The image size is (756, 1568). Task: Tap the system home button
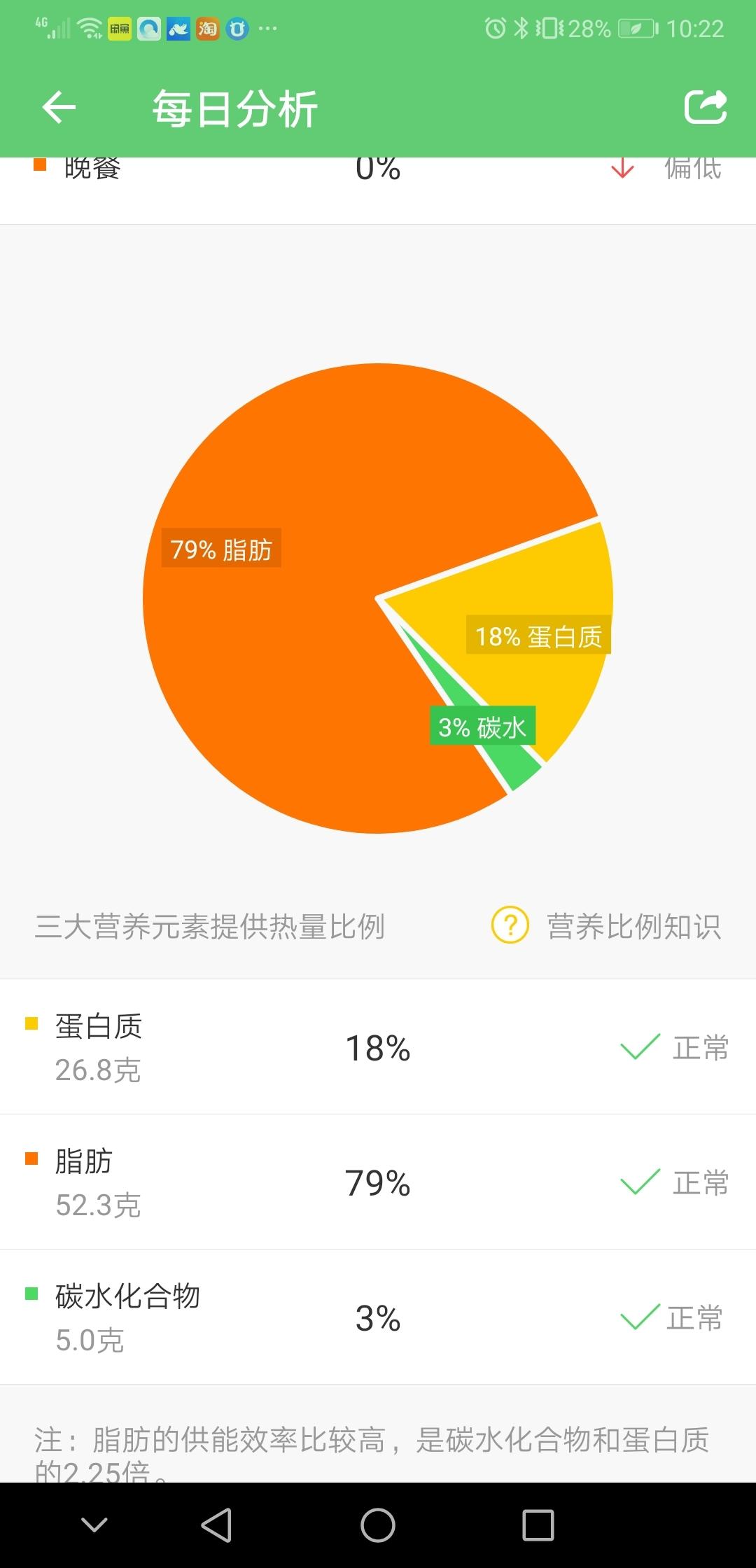click(378, 1525)
